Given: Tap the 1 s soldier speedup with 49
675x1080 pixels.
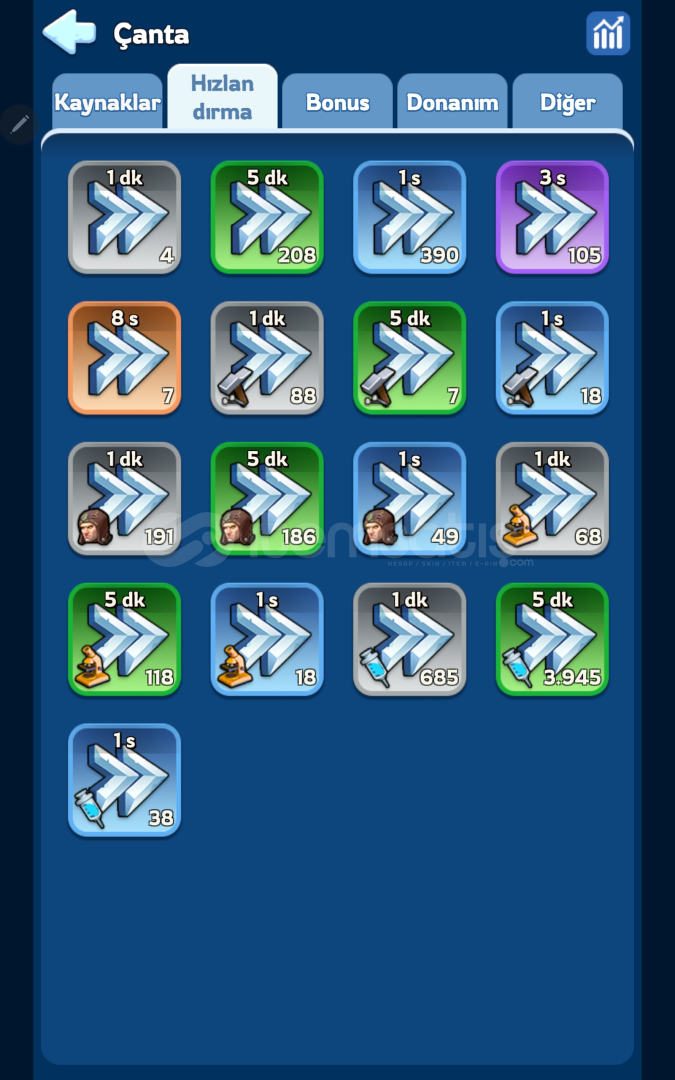Looking at the screenshot, I should click(410, 499).
